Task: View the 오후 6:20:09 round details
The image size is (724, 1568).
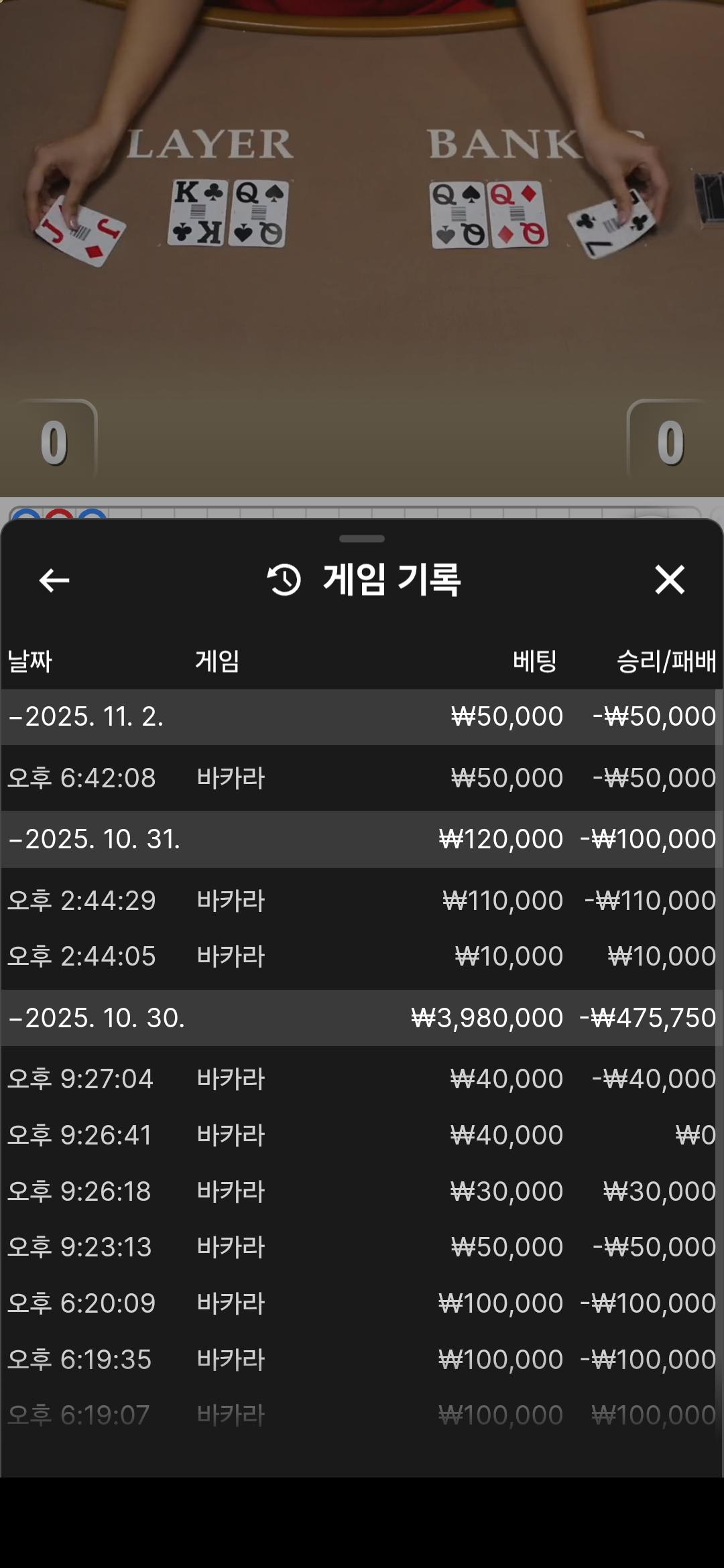Action: (362, 1303)
